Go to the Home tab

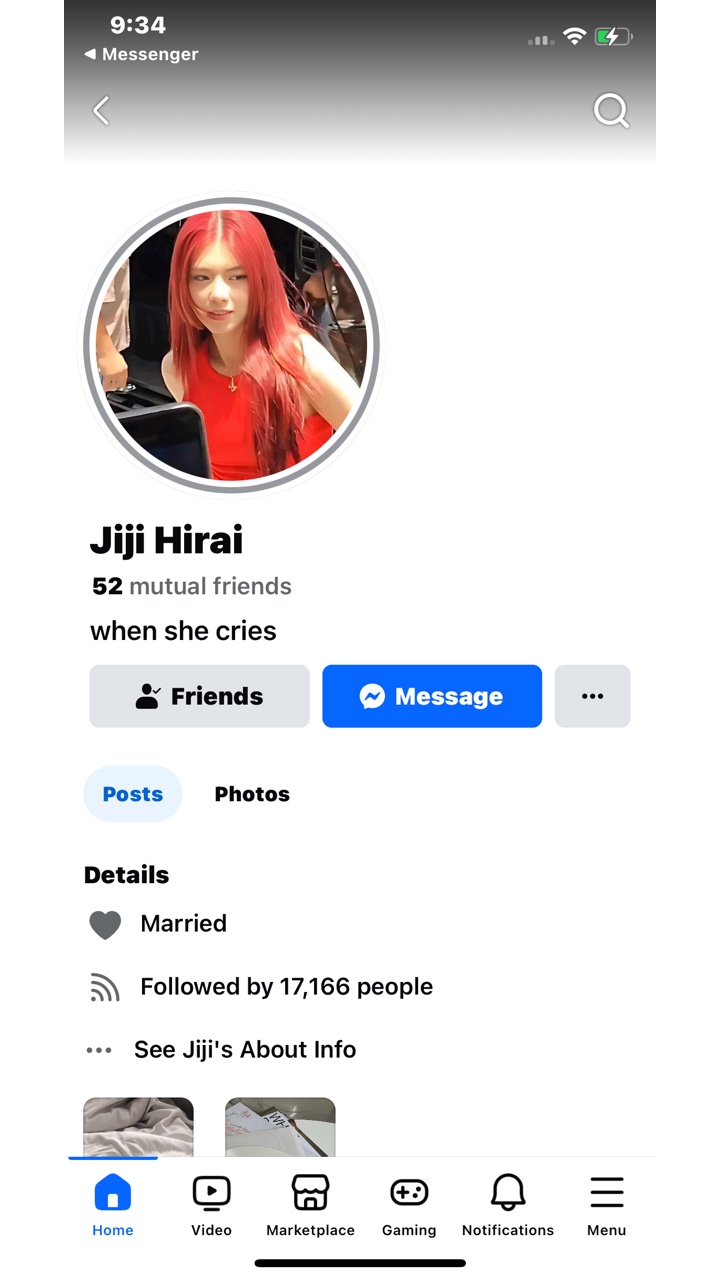click(113, 1205)
